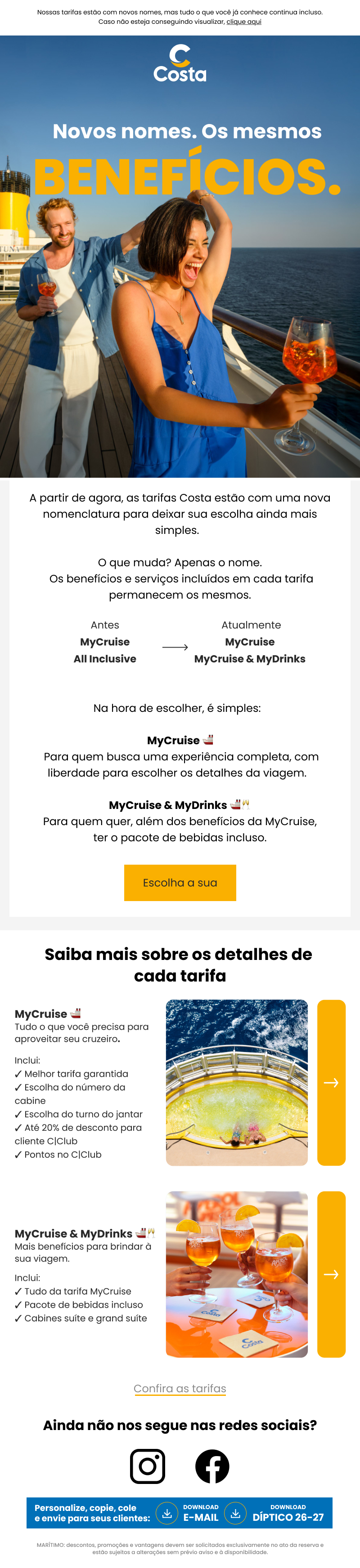Follow the 'Confira as tarifas' link
Screen dimensions: 360x1568
pyautogui.click(x=180, y=1388)
